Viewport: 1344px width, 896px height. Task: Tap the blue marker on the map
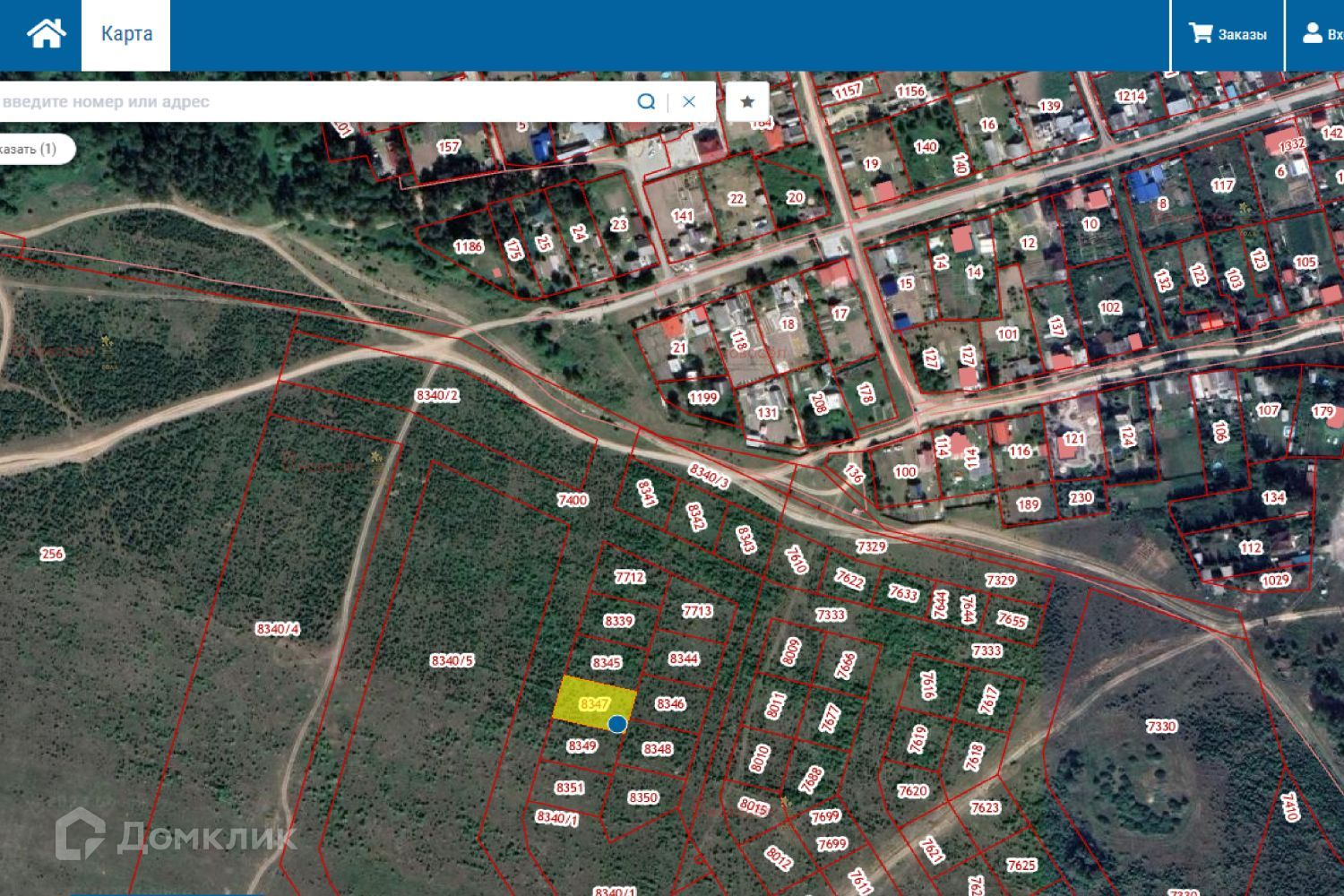(x=617, y=723)
